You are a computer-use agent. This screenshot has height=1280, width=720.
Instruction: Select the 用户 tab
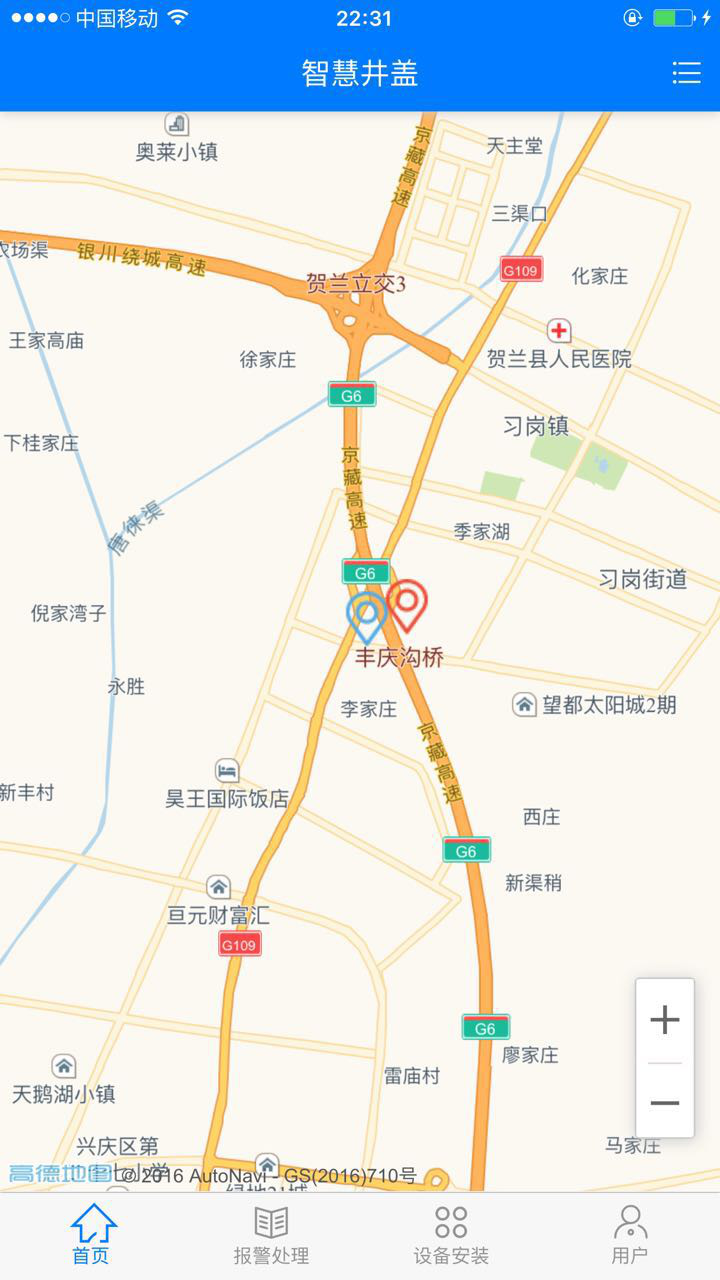[630, 1236]
